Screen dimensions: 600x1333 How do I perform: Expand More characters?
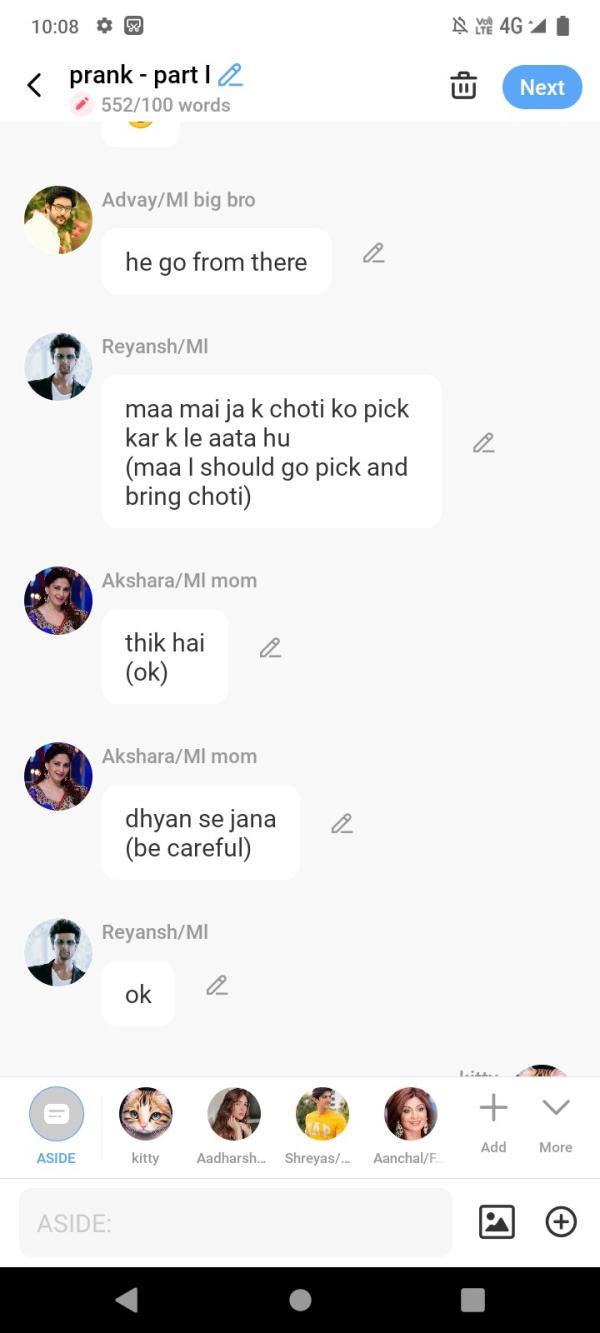555,1122
